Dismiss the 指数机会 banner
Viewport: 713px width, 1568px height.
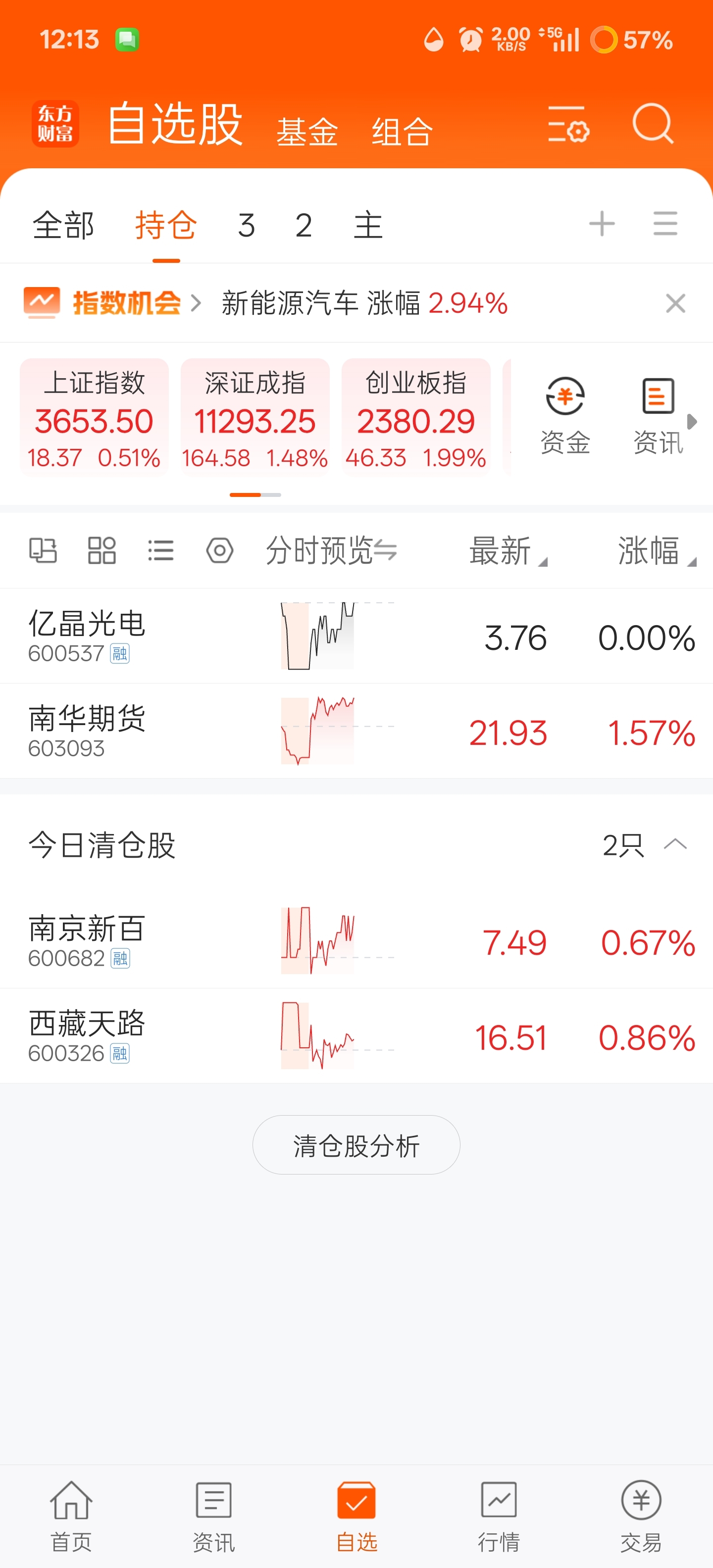pos(675,303)
